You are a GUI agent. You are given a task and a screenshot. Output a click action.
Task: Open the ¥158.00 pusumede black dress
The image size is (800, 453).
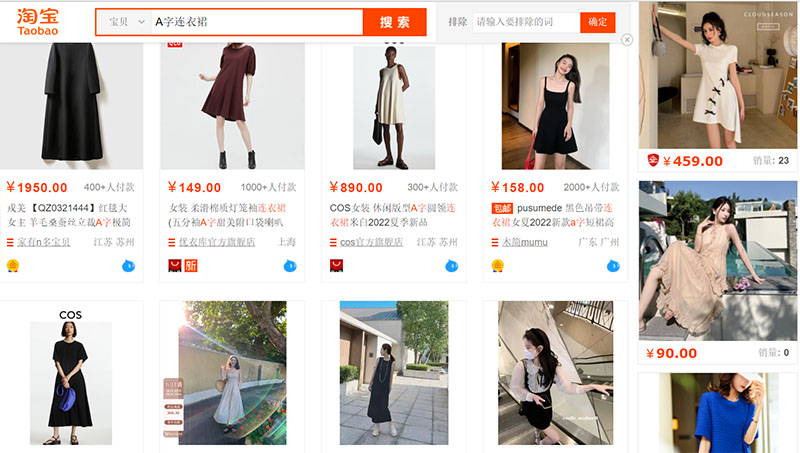tap(554, 105)
